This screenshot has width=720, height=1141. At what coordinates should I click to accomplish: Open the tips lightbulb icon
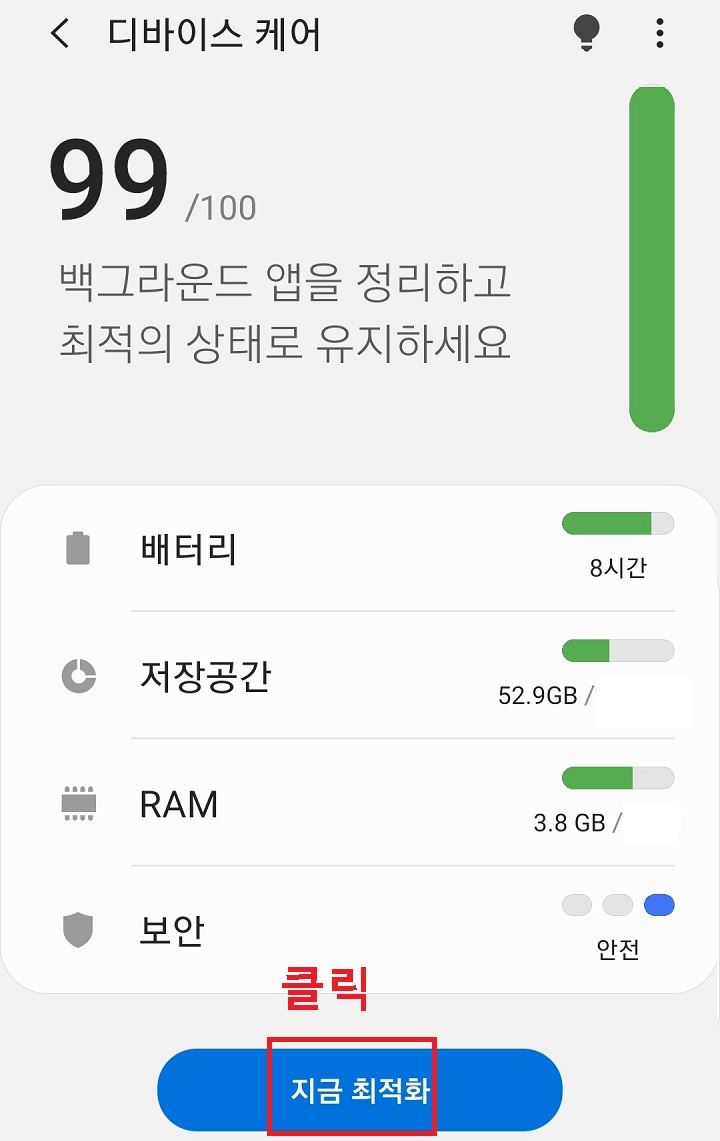point(585,32)
